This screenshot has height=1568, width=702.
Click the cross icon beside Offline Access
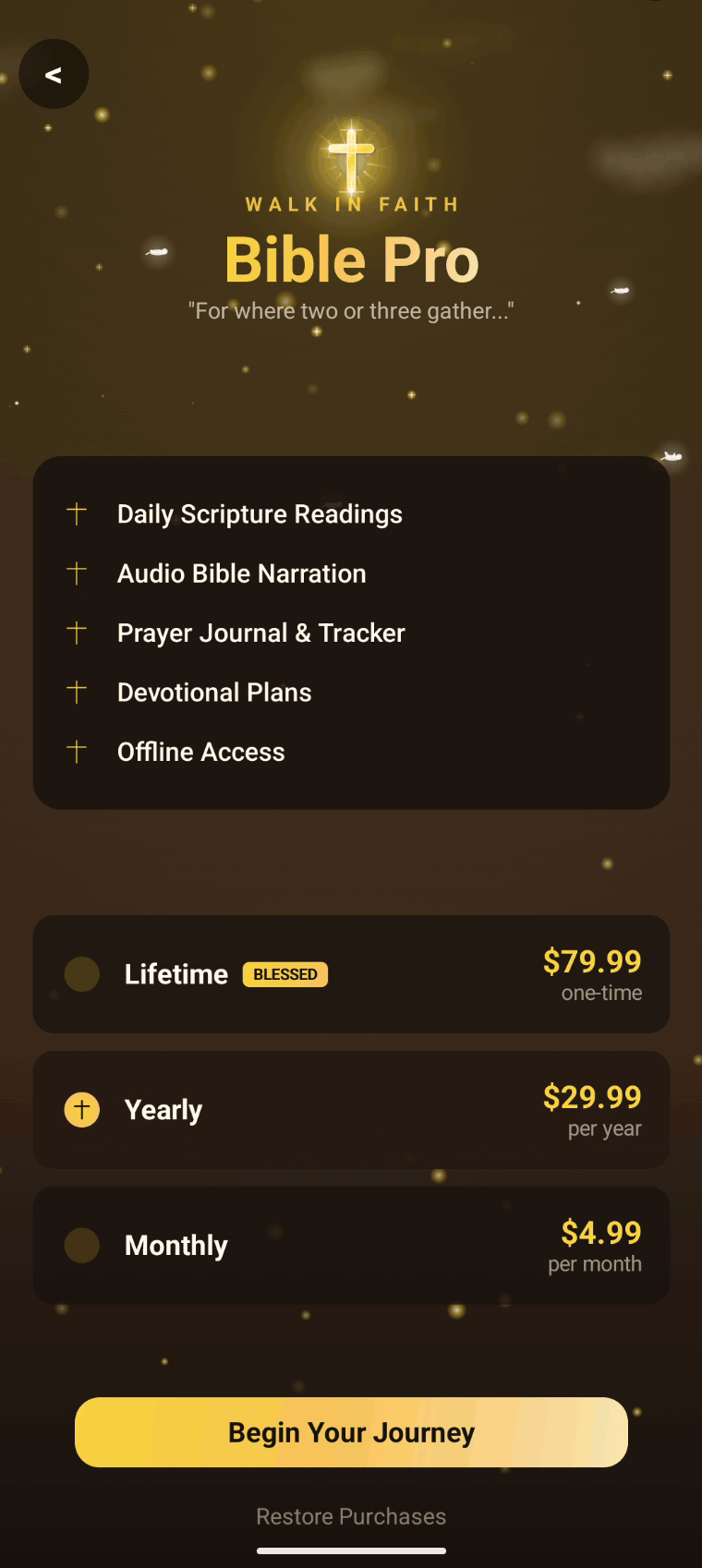click(x=76, y=751)
